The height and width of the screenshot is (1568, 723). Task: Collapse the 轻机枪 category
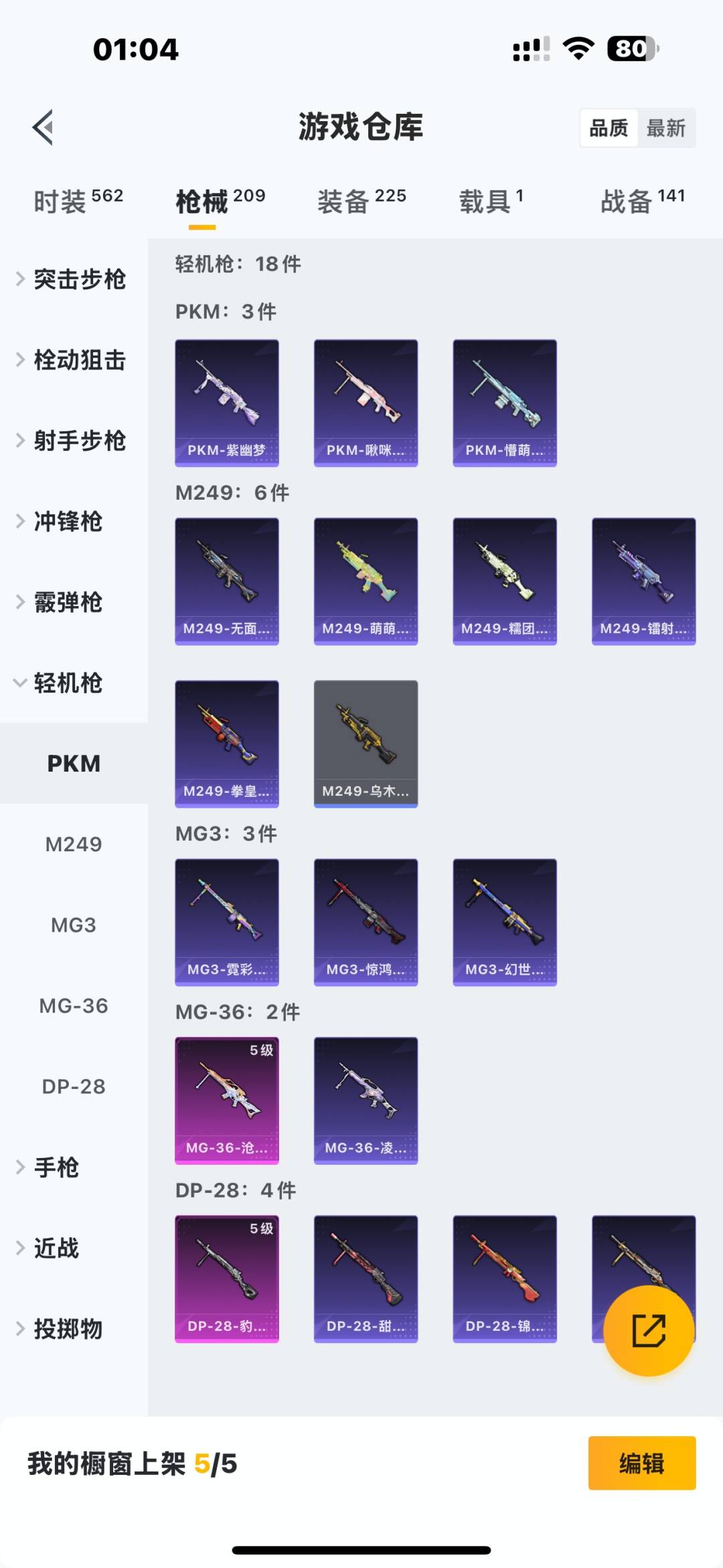coord(67,683)
